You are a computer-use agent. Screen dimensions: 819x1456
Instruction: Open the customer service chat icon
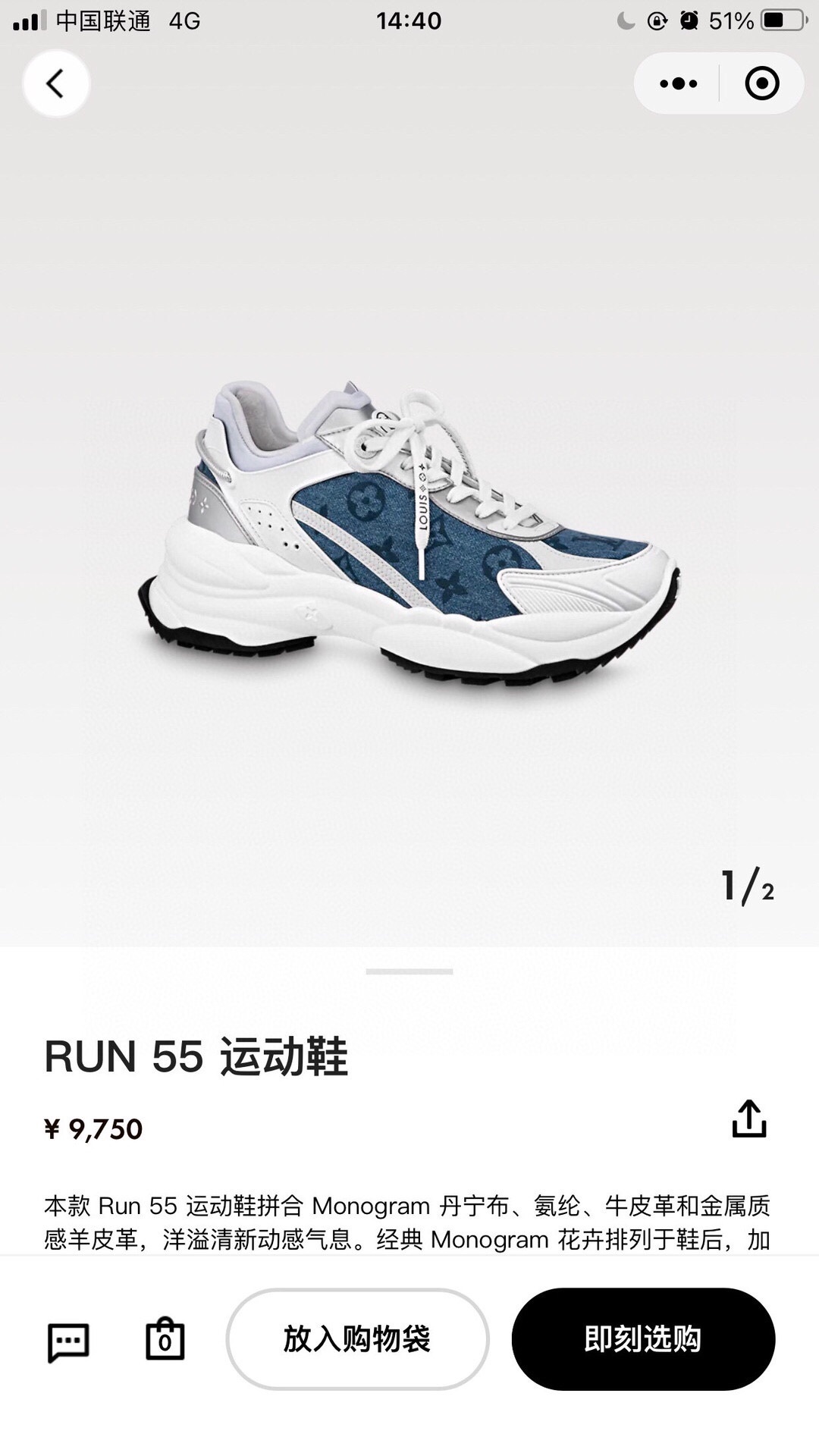68,1341
